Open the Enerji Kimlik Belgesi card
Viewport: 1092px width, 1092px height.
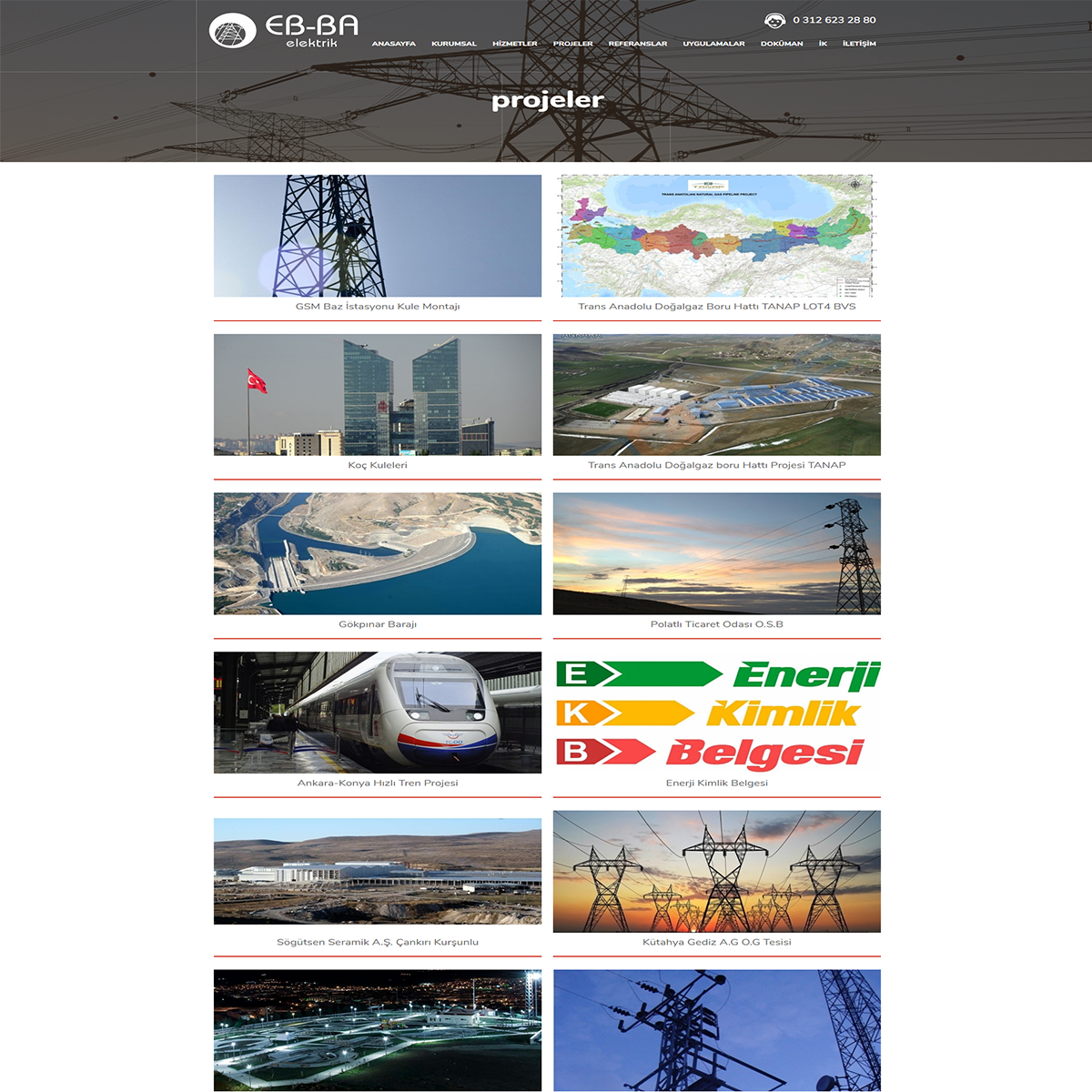717,713
